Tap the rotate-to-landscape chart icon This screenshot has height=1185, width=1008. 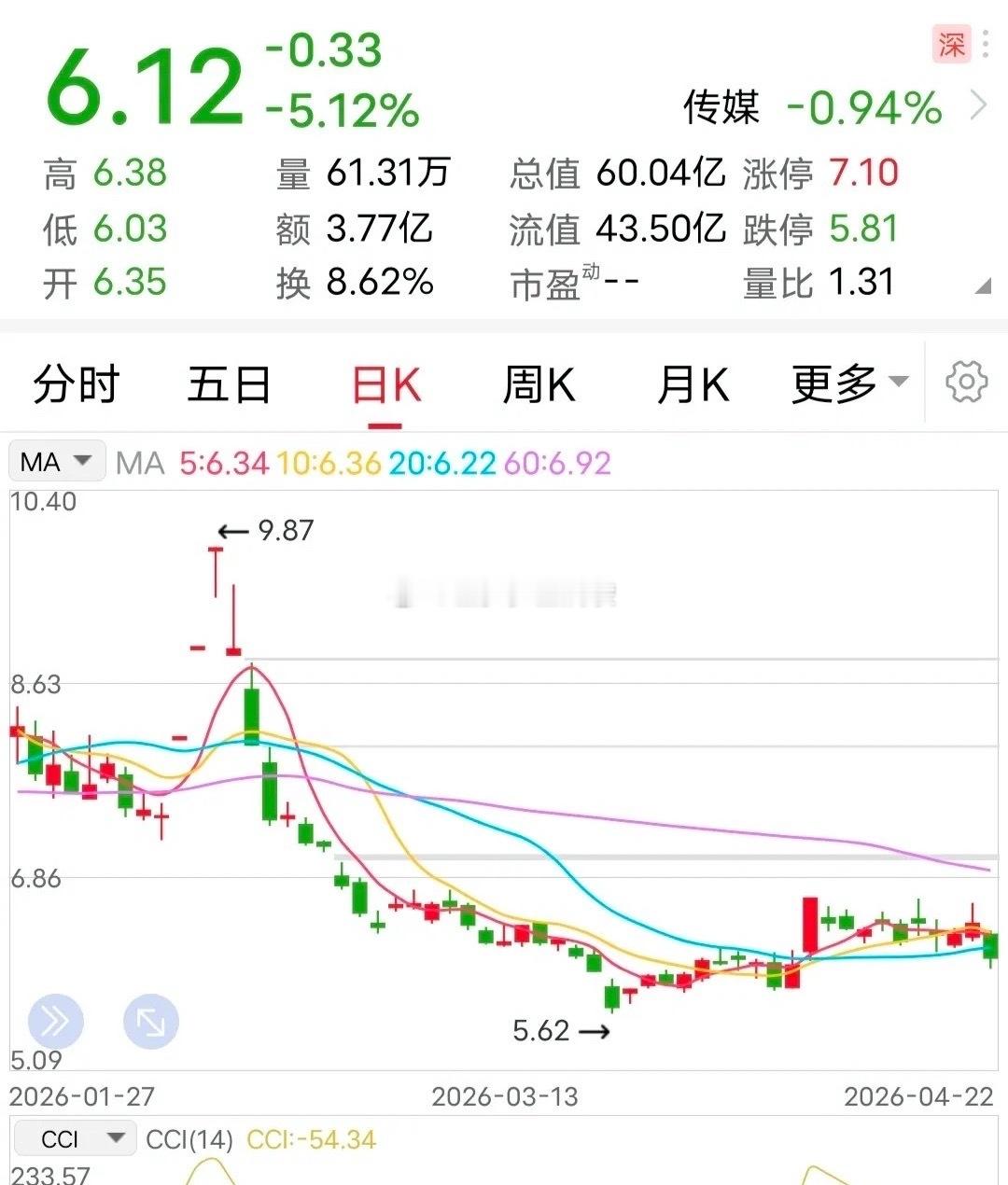click(151, 1020)
